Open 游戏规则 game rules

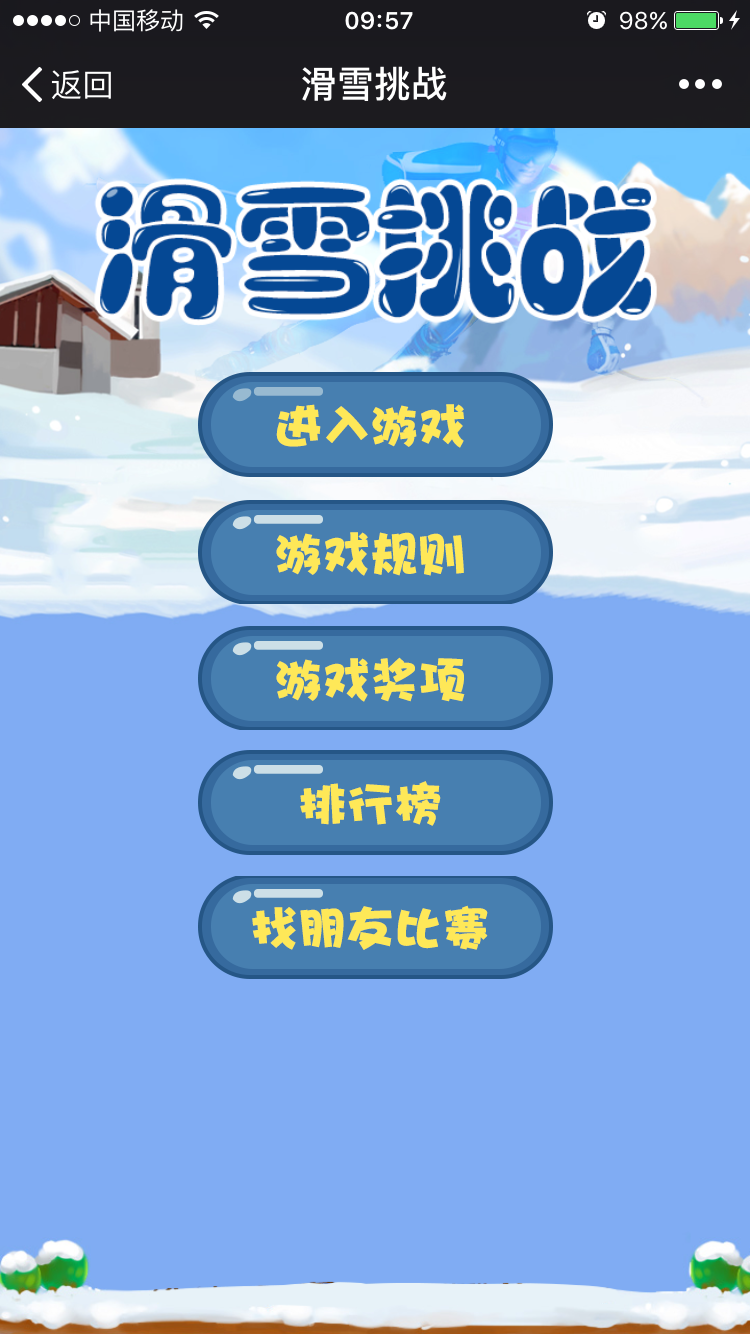coord(375,552)
